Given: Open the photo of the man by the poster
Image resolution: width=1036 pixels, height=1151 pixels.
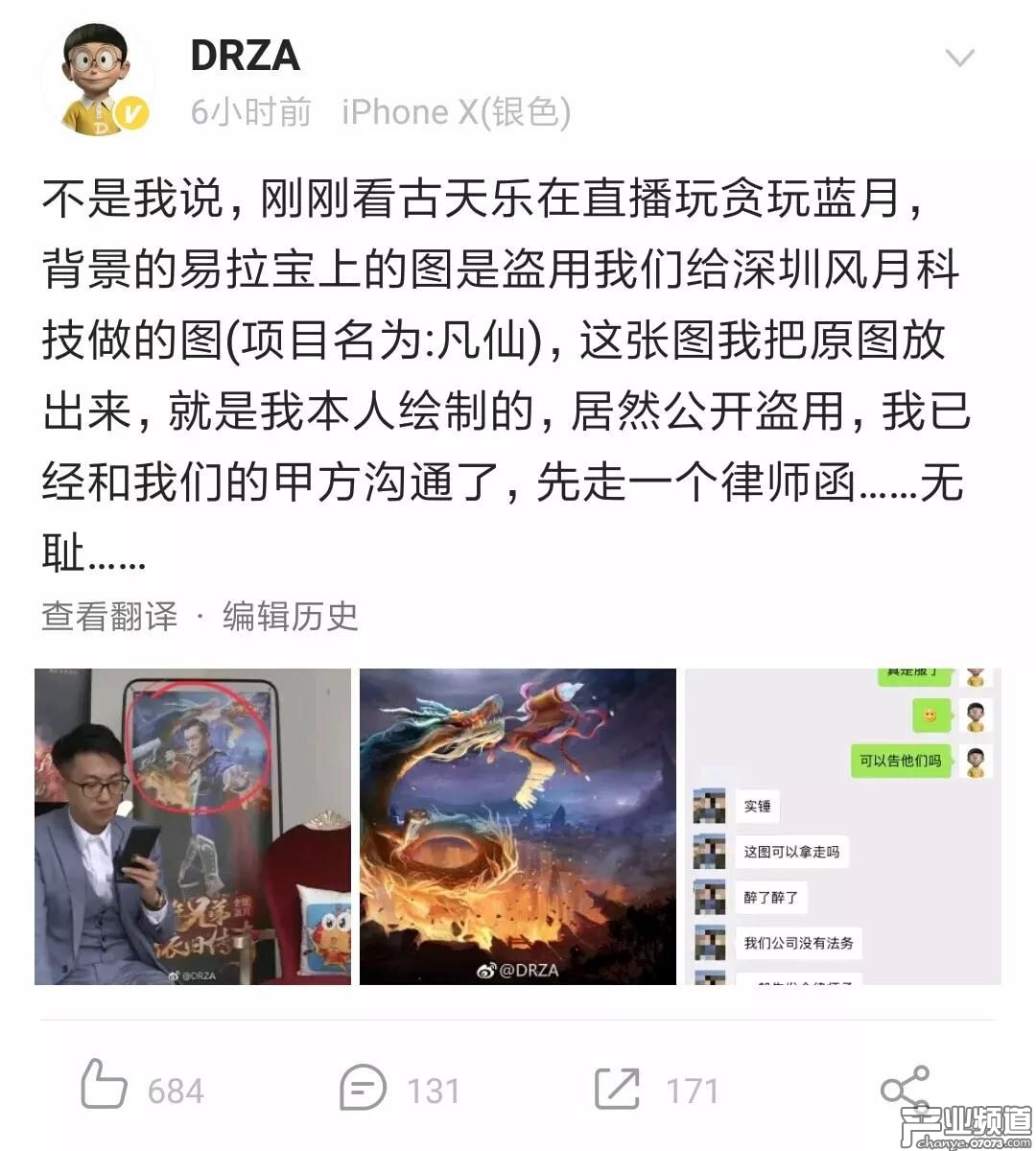Looking at the screenshot, I should pos(192,825).
